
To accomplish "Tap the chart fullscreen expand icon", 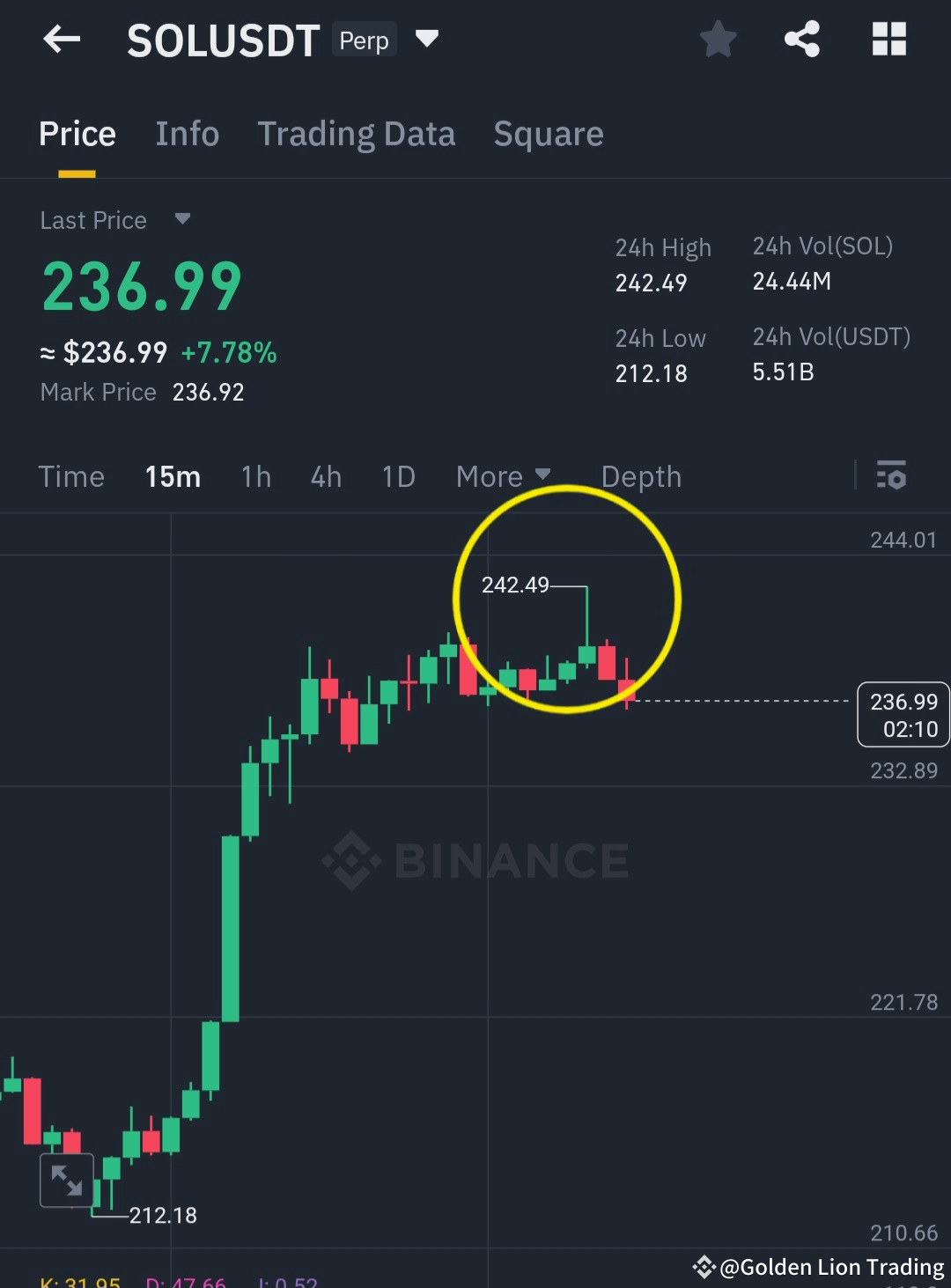I will (66, 1180).
